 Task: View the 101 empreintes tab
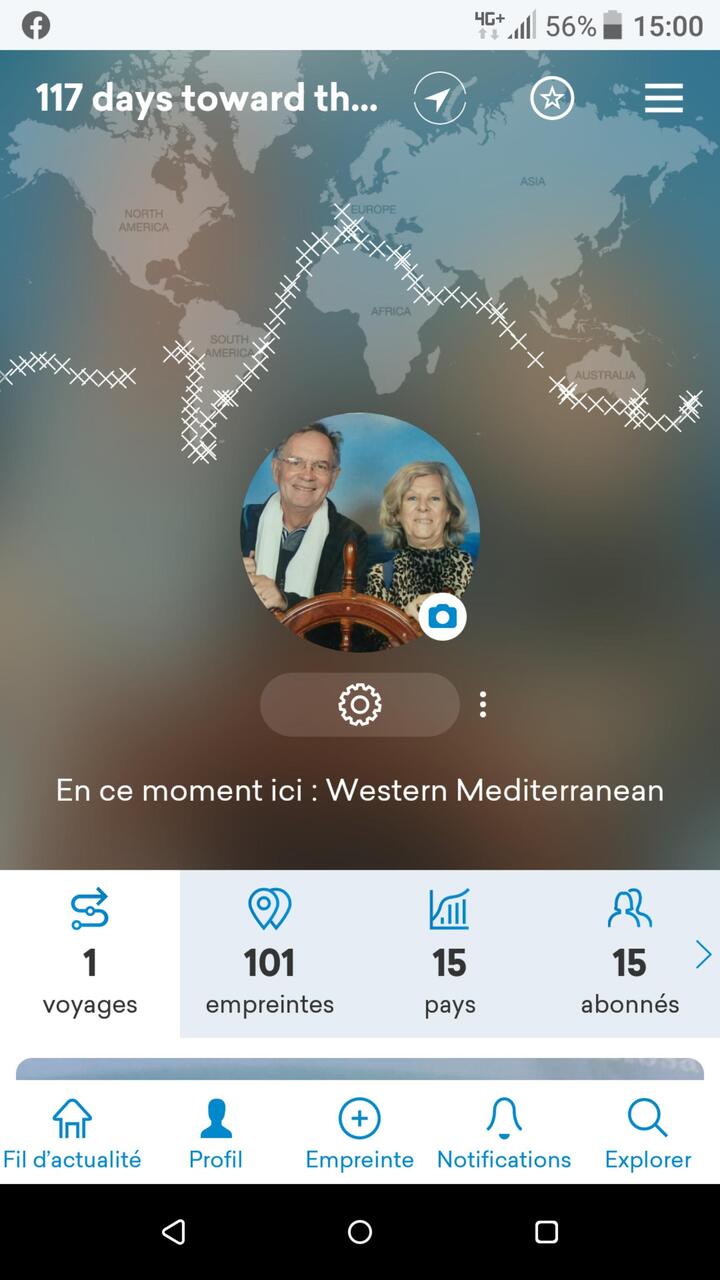[x=270, y=953]
